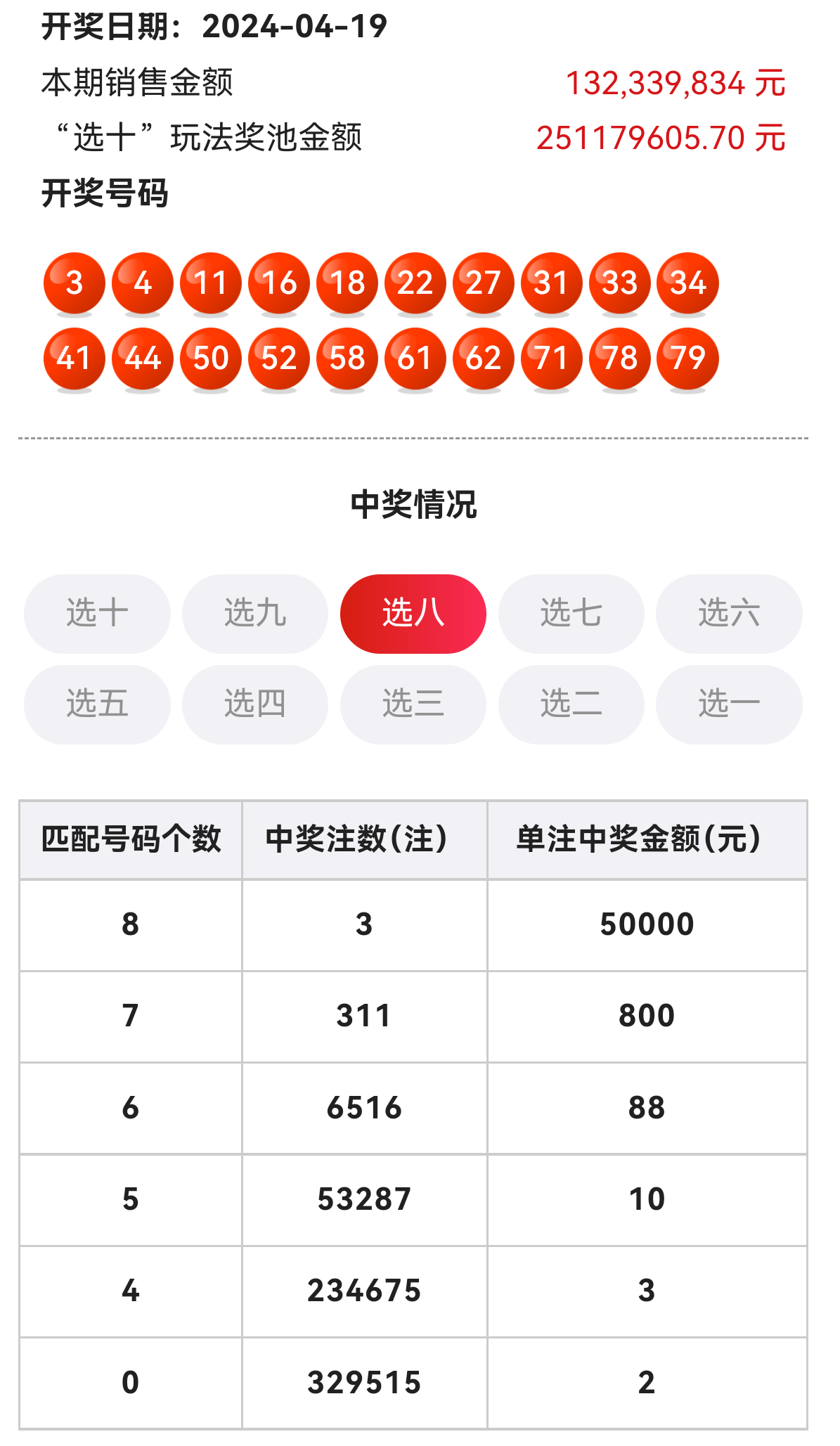Select the 选九 play type

tap(255, 614)
